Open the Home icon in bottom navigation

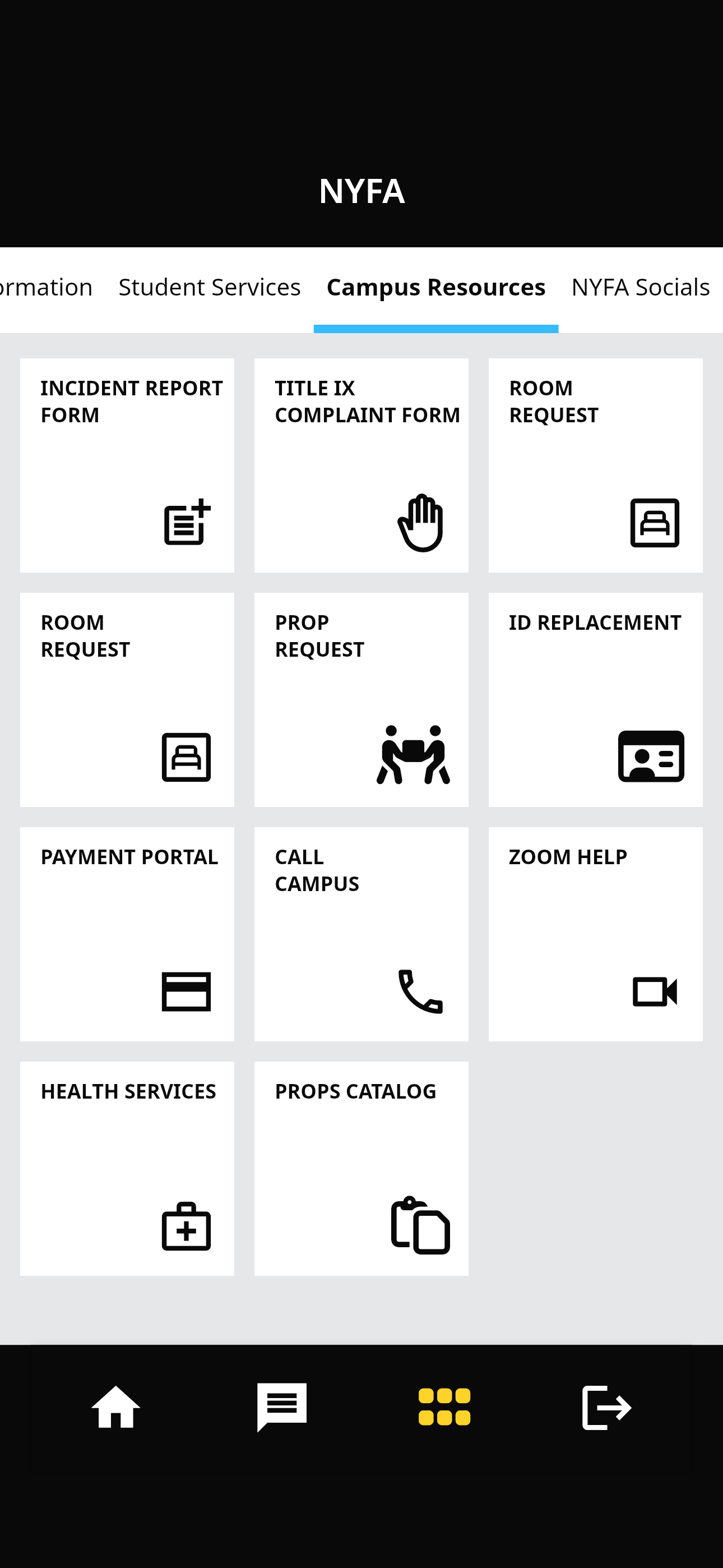[x=115, y=1406]
